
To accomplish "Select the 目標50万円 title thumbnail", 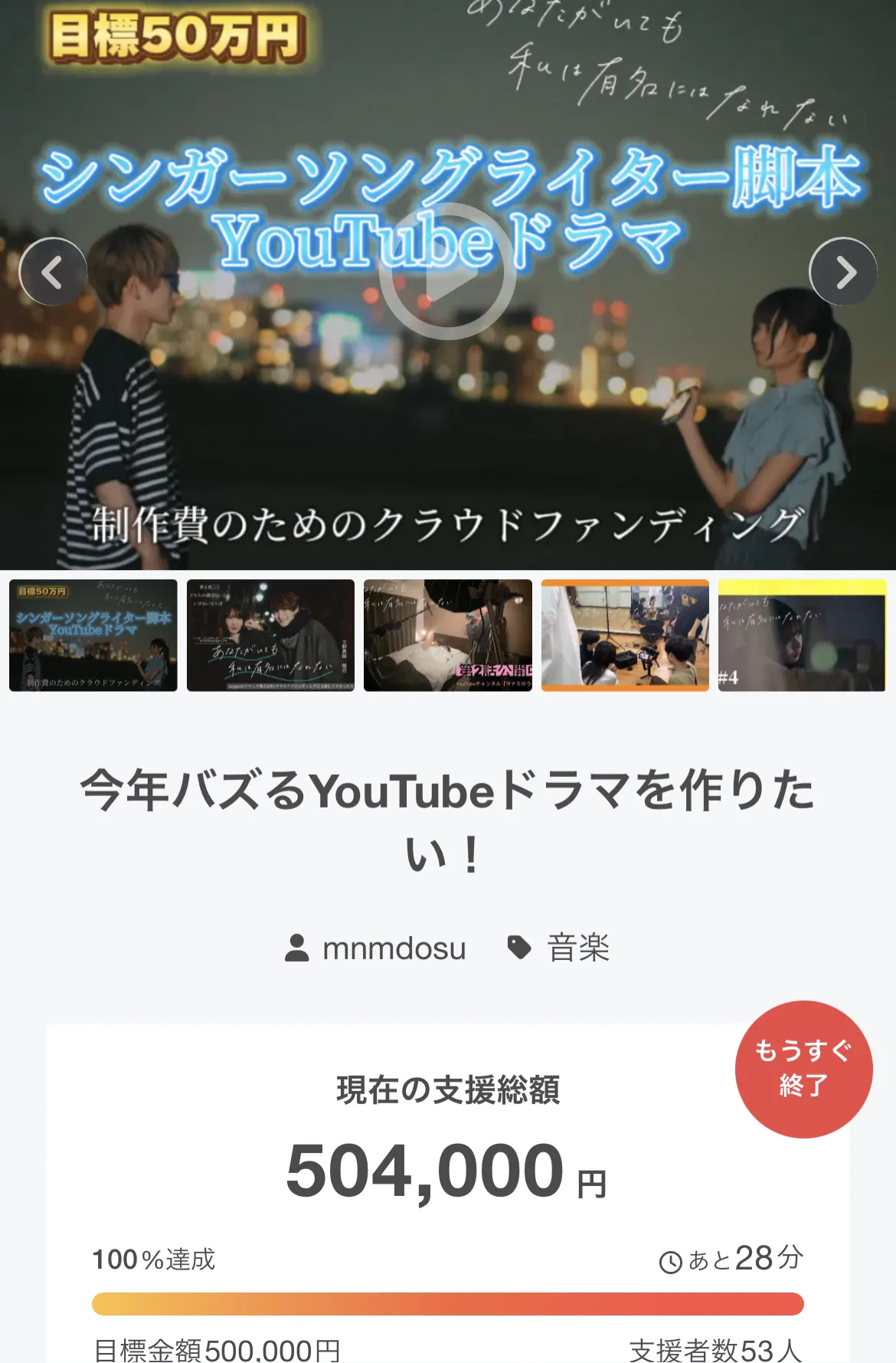I will coord(93,635).
